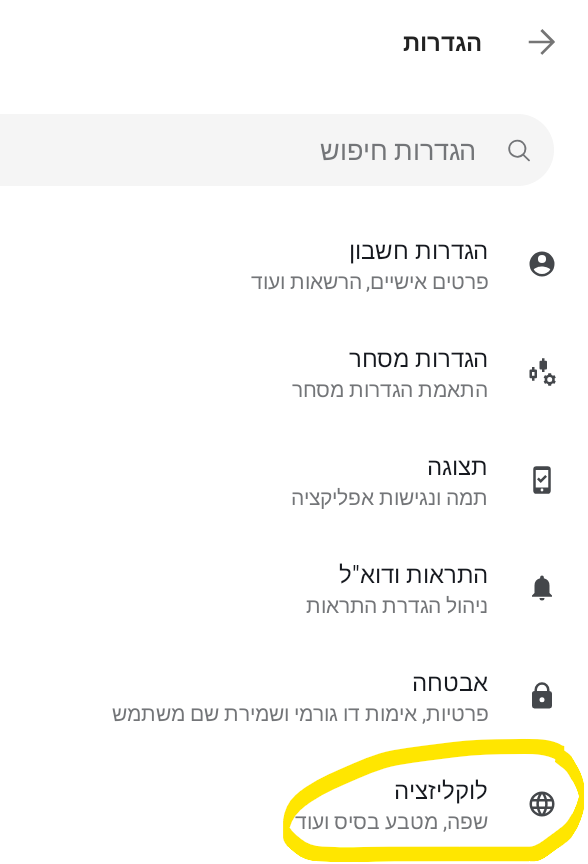Open the אבטחה security settings
Viewport: 588px width, 864px height.
click(294, 697)
